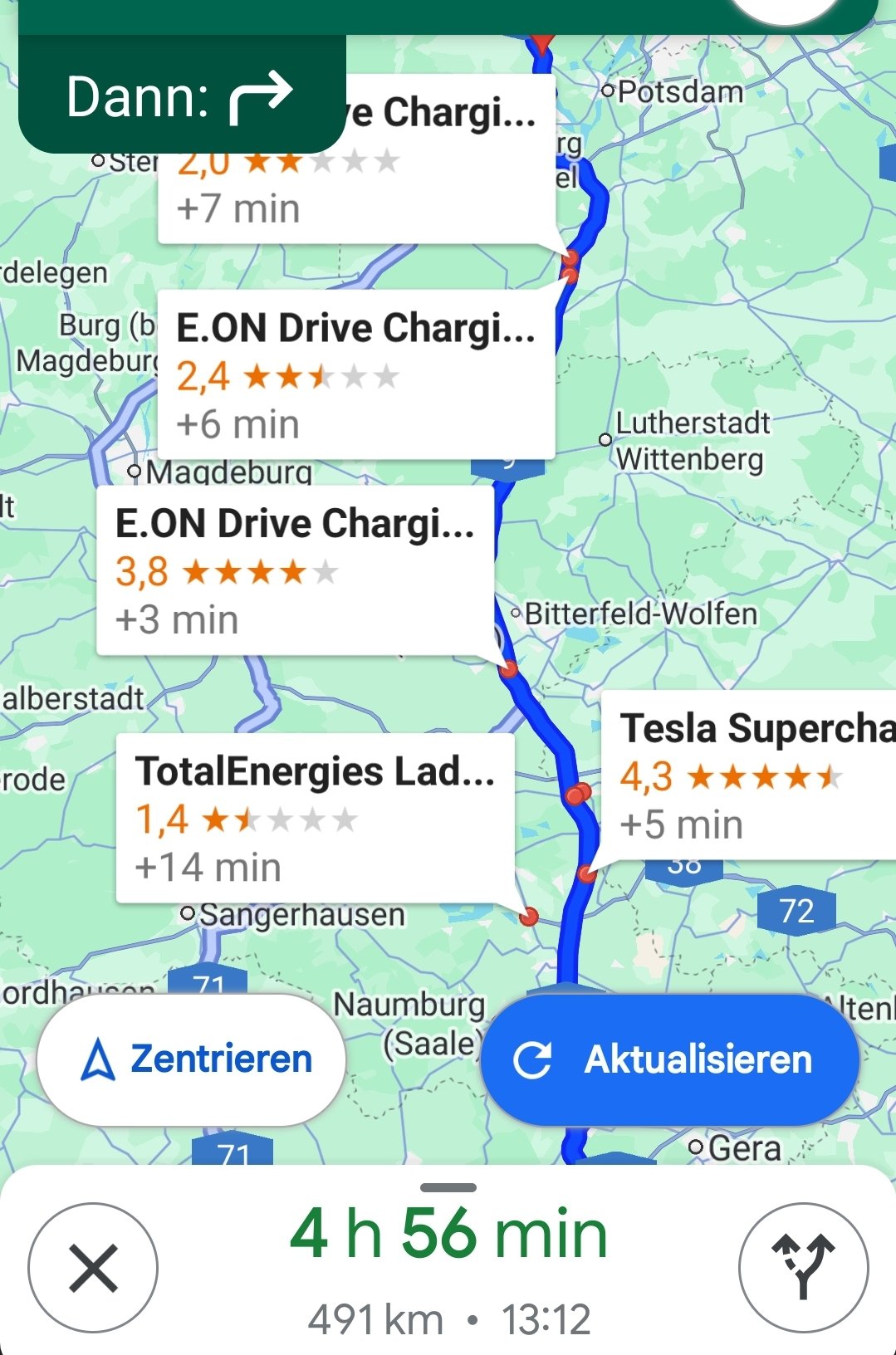Expand the trip info sheet handle
The width and height of the screenshot is (896, 1355).
click(x=448, y=1188)
